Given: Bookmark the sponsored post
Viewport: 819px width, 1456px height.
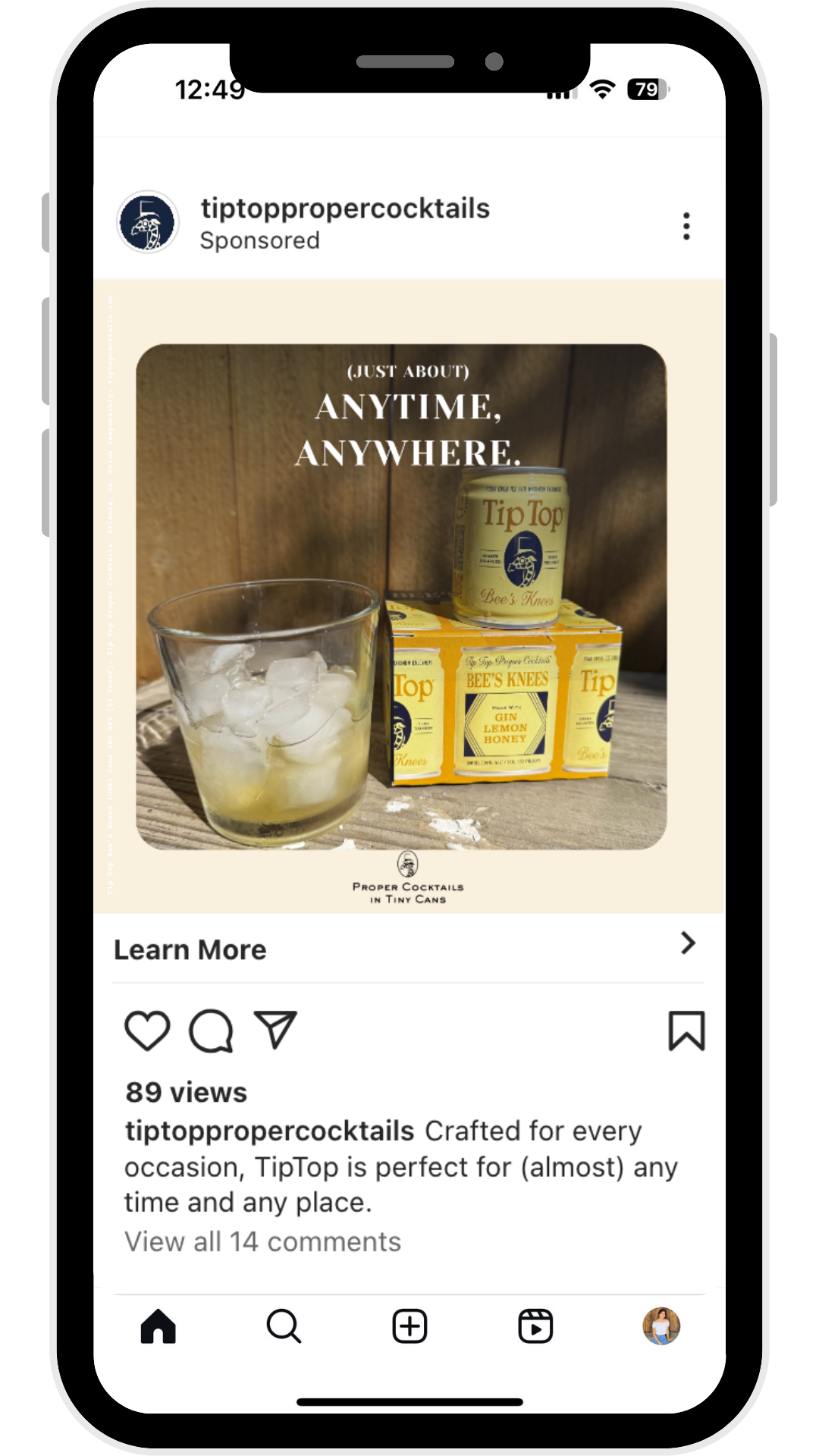Looking at the screenshot, I should [686, 1031].
